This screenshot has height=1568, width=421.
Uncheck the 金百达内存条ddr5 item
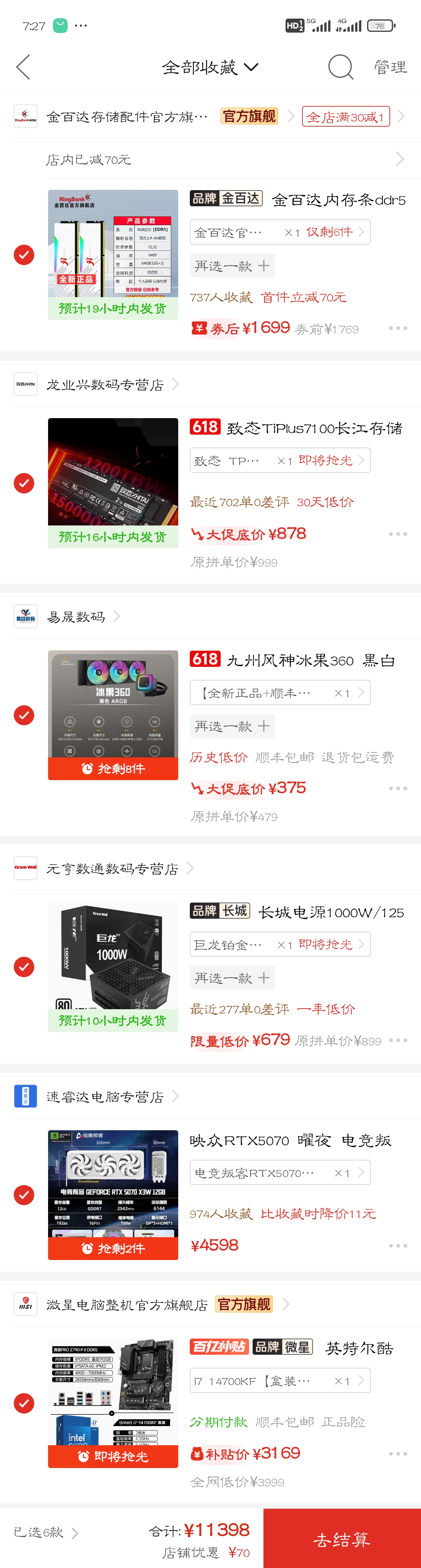click(x=24, y=254)
